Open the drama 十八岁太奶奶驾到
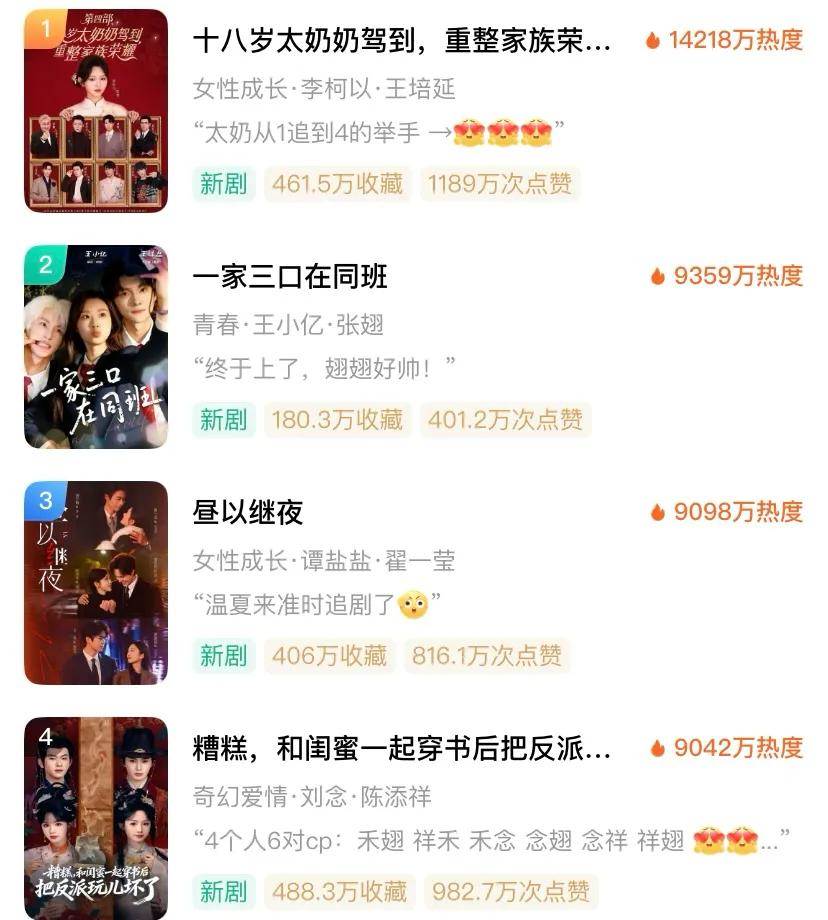This screenshot has height=920, width=828. (401, 41)
